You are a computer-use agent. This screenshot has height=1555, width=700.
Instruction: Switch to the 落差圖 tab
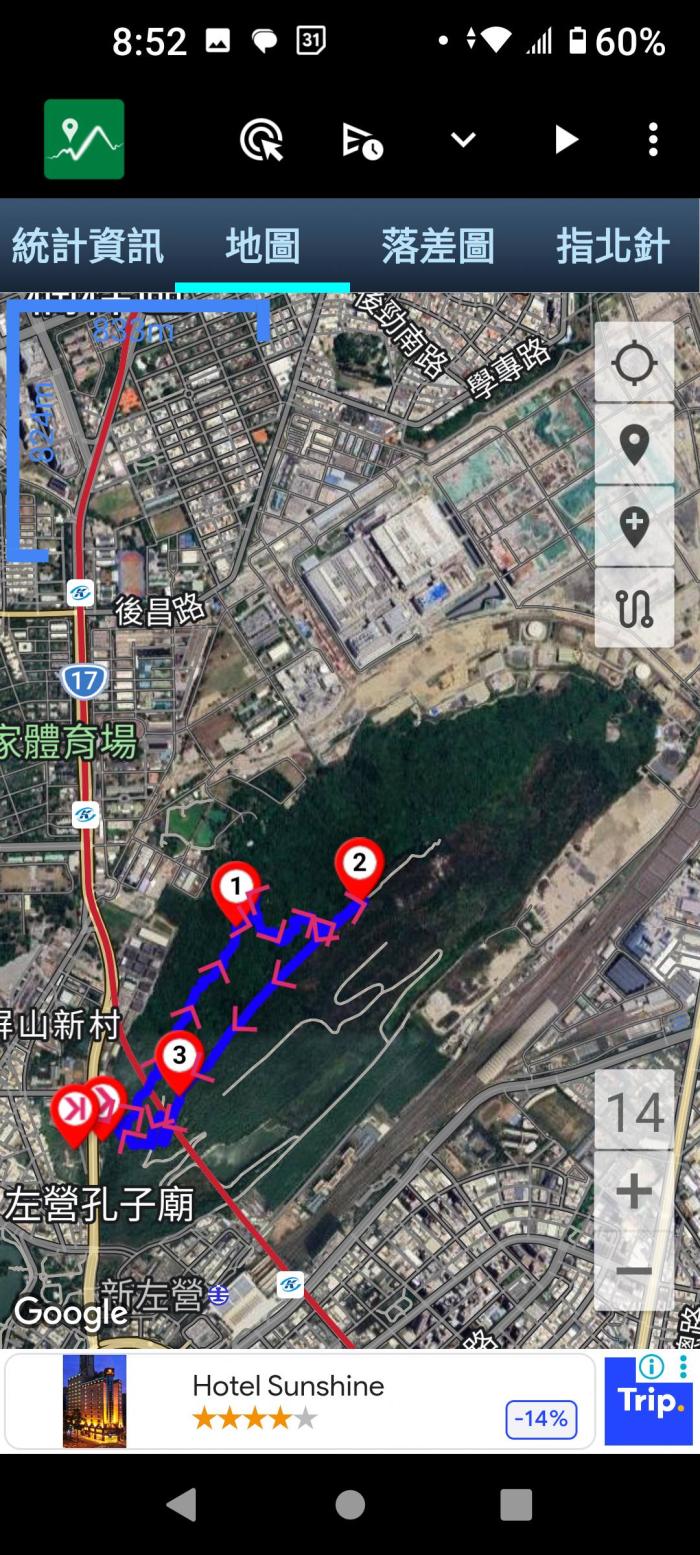(x=437, y=246)
